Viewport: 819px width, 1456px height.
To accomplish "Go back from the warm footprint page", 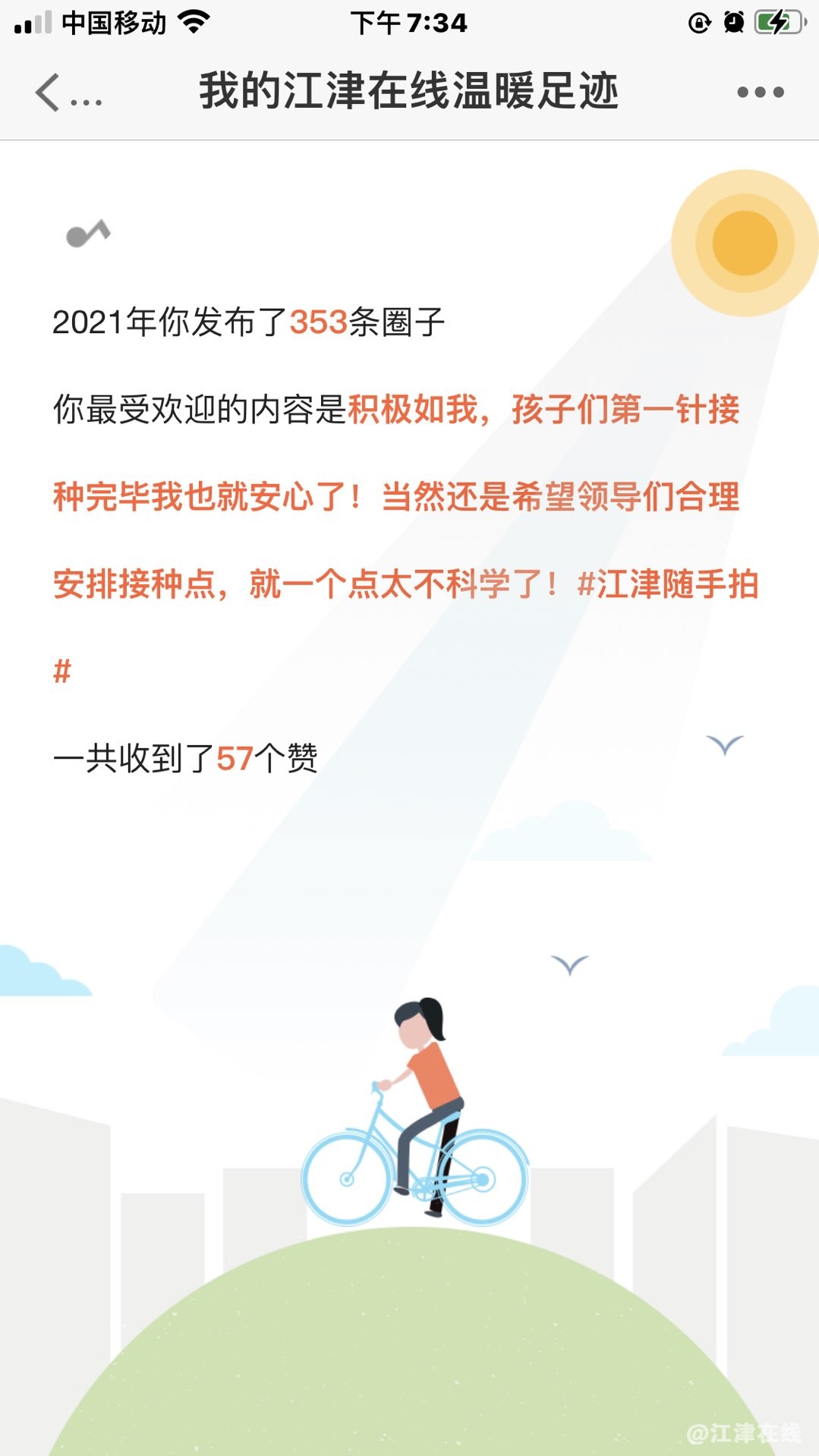I will [49, 93].
